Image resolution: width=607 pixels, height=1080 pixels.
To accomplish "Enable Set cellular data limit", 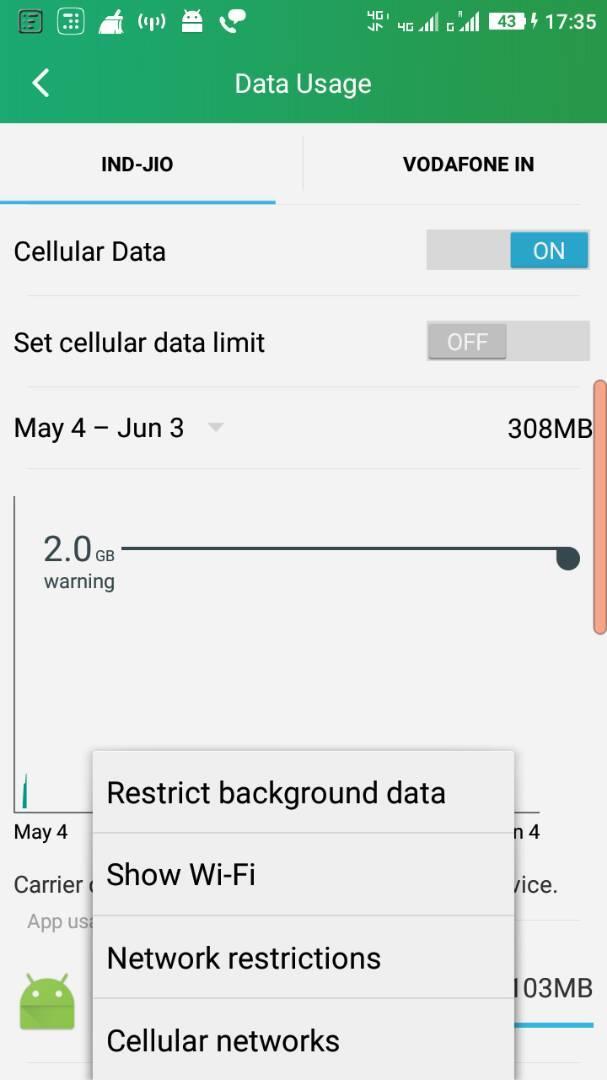I will (x=507, y=342).
